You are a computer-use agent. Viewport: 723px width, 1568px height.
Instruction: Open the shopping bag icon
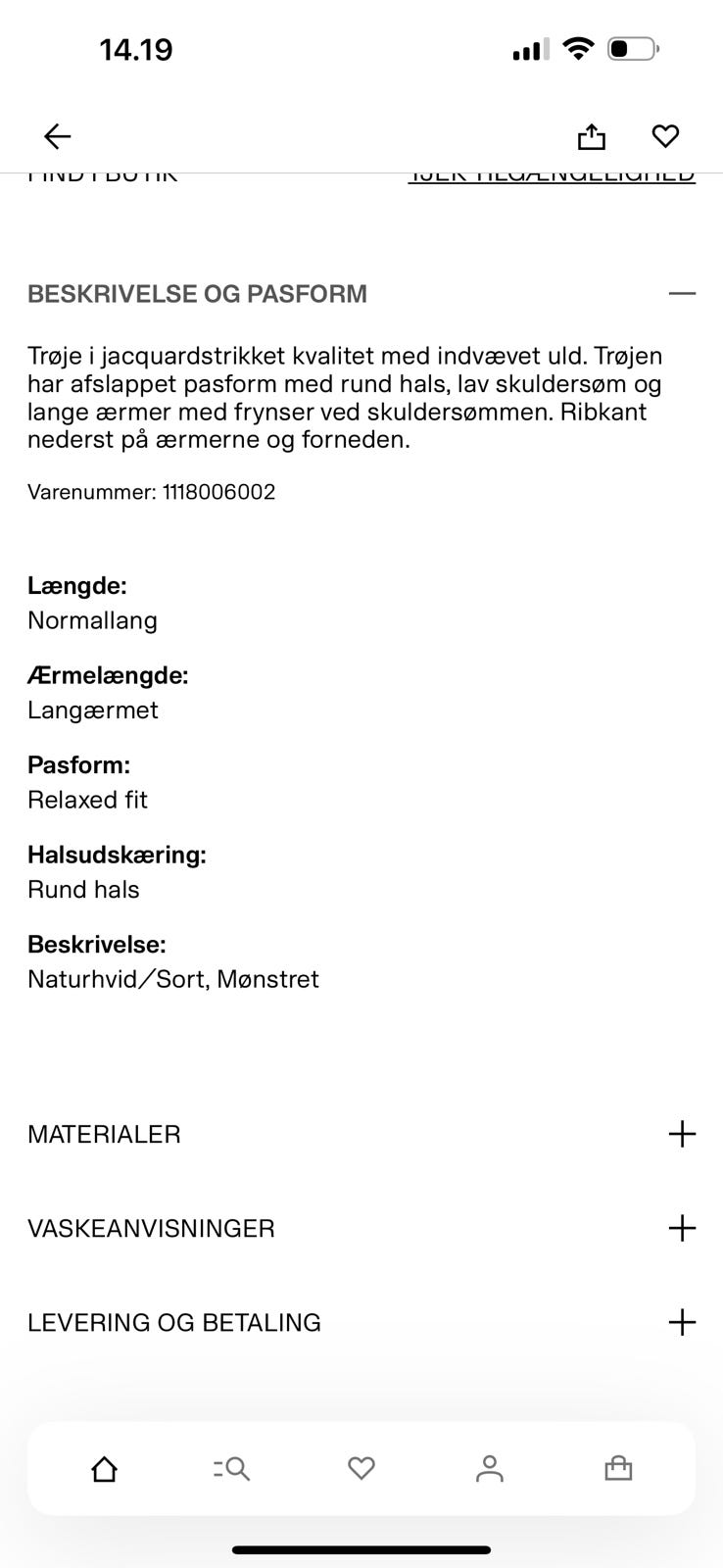(618, 1468)
